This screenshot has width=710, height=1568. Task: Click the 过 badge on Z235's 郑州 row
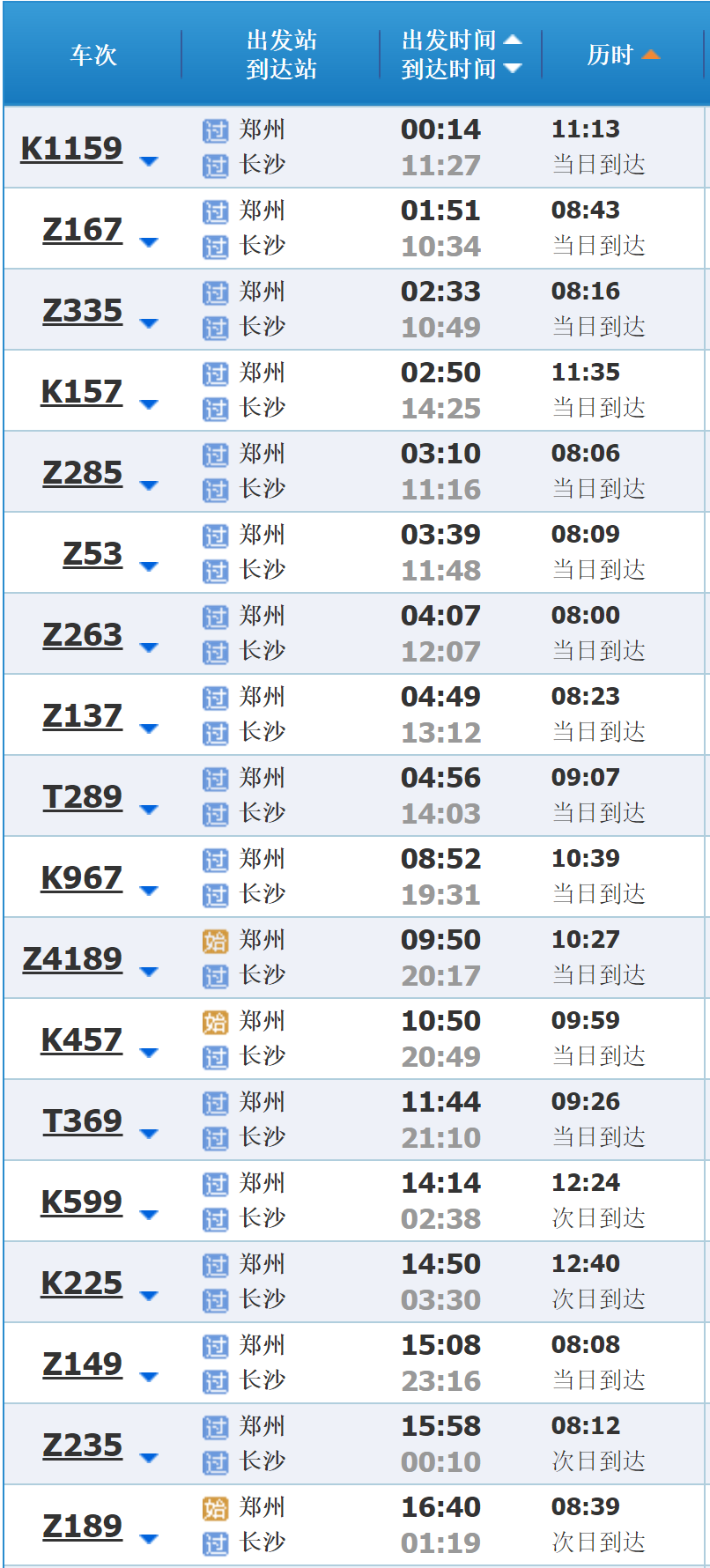coord(216,1426)
